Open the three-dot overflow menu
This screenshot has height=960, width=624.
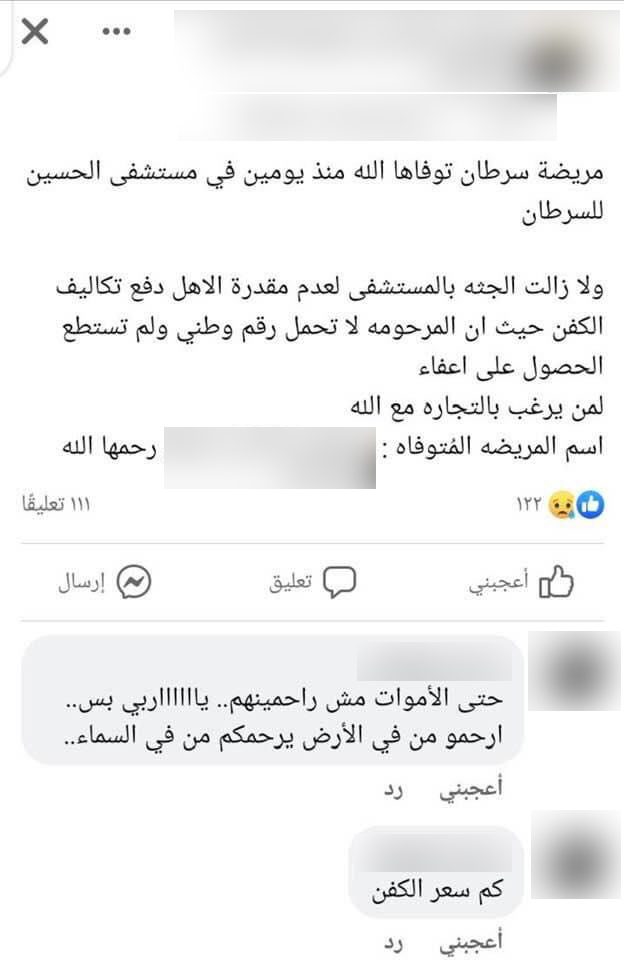click(118, 32)
